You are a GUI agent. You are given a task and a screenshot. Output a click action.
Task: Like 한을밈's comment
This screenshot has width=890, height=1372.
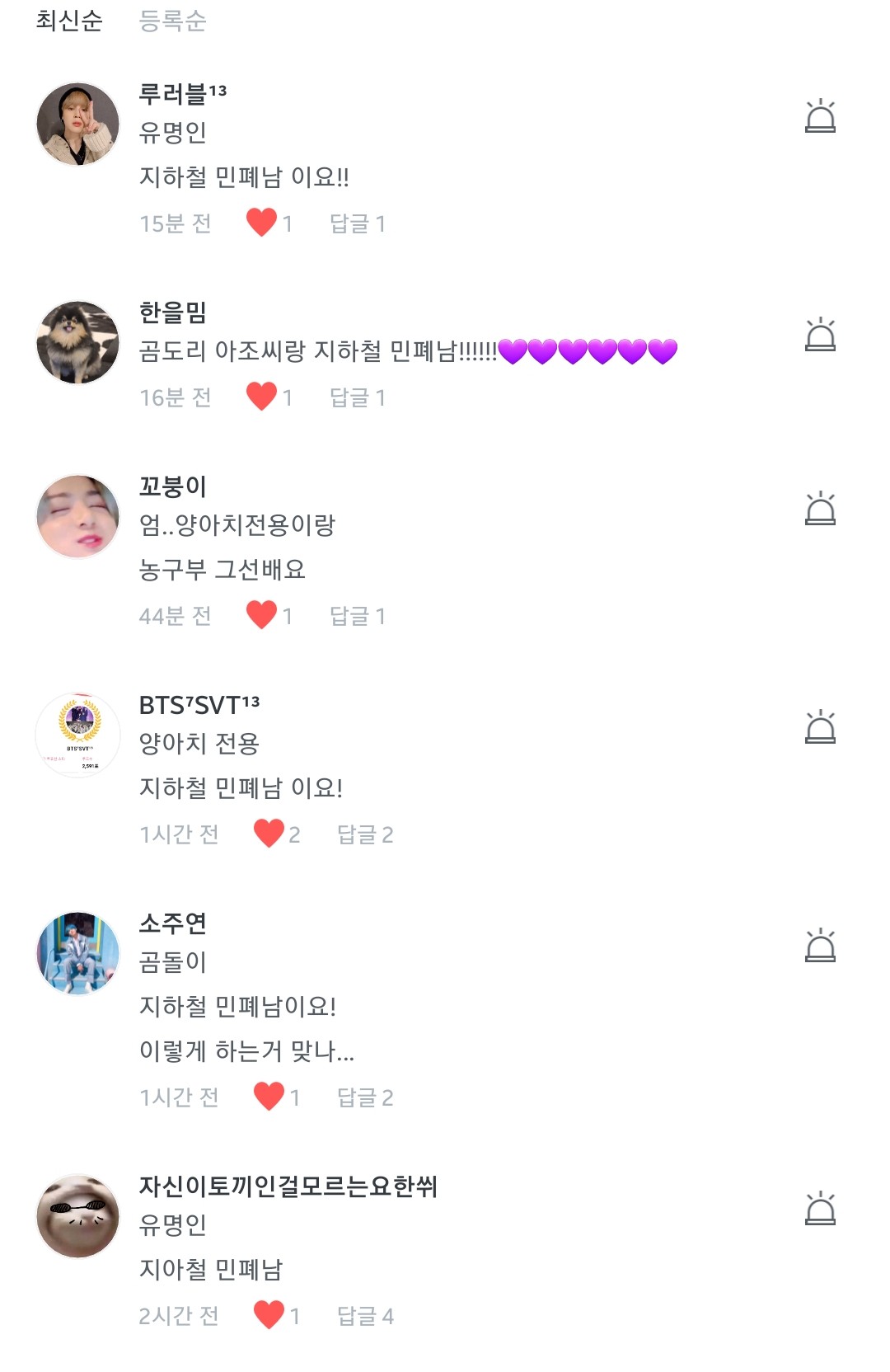[x=262, y=397]
